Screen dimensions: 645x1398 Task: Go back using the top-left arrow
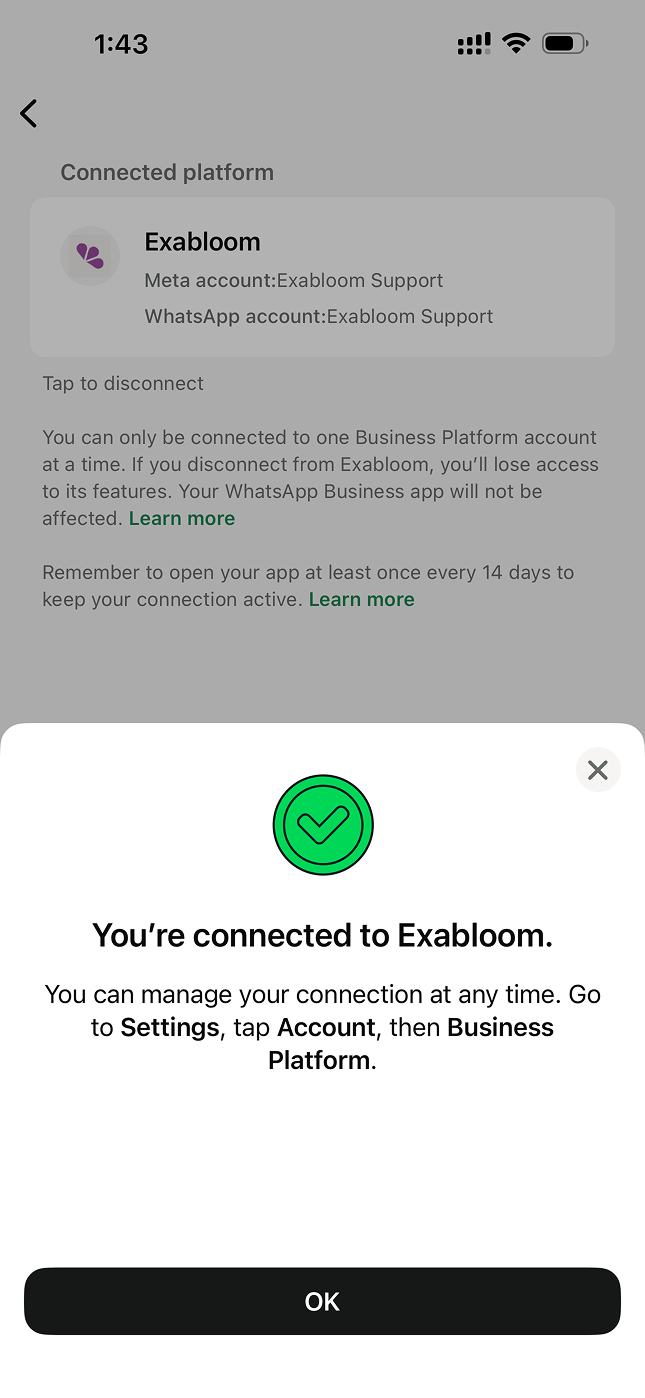(29, 113)
